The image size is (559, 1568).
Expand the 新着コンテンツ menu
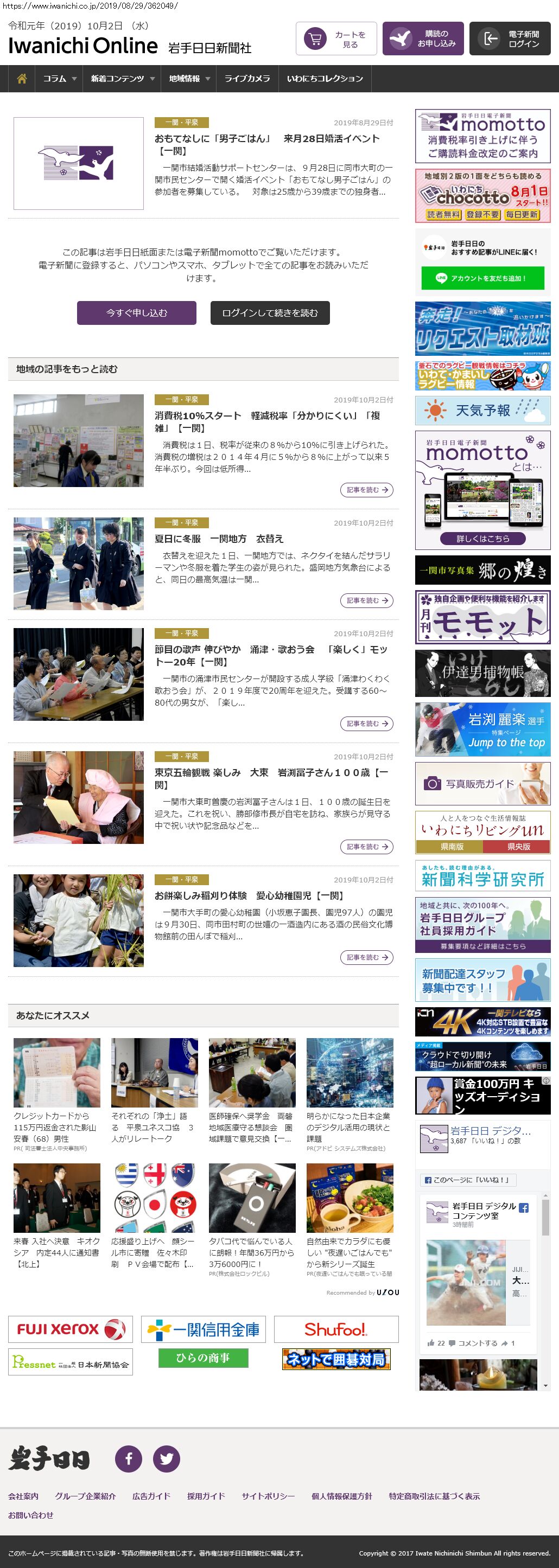(122, 79)
